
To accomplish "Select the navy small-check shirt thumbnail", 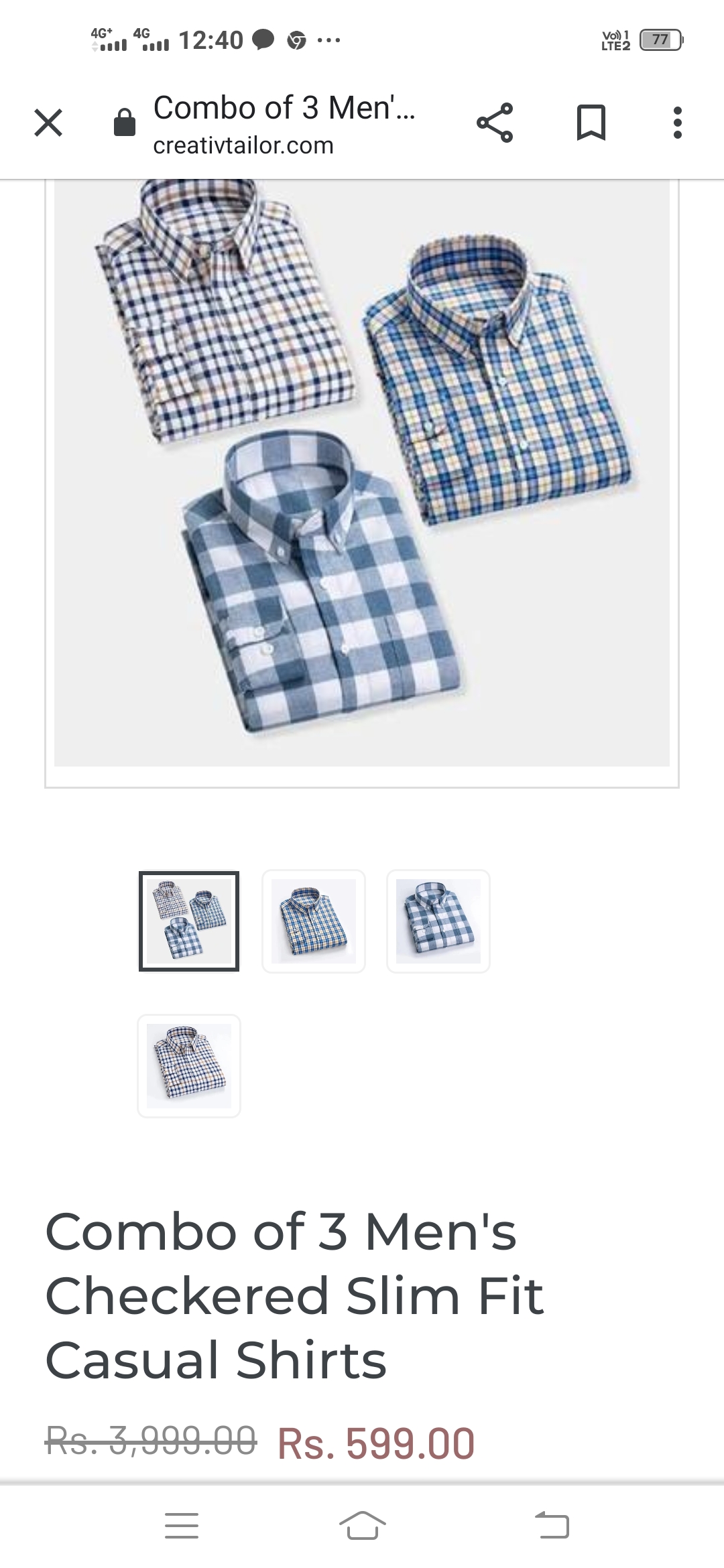I will (x=189, y=1065).
